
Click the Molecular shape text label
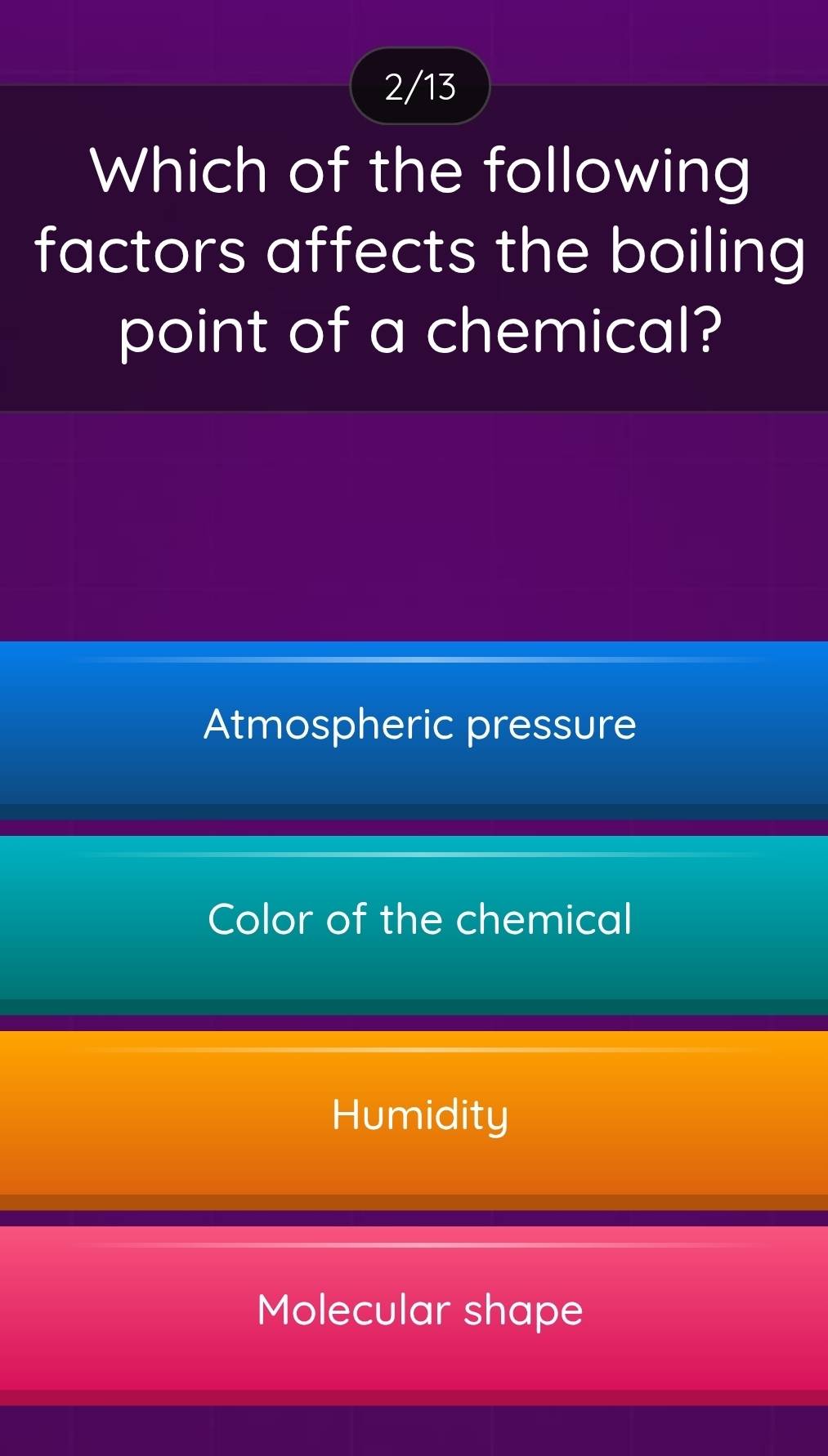418,1309
